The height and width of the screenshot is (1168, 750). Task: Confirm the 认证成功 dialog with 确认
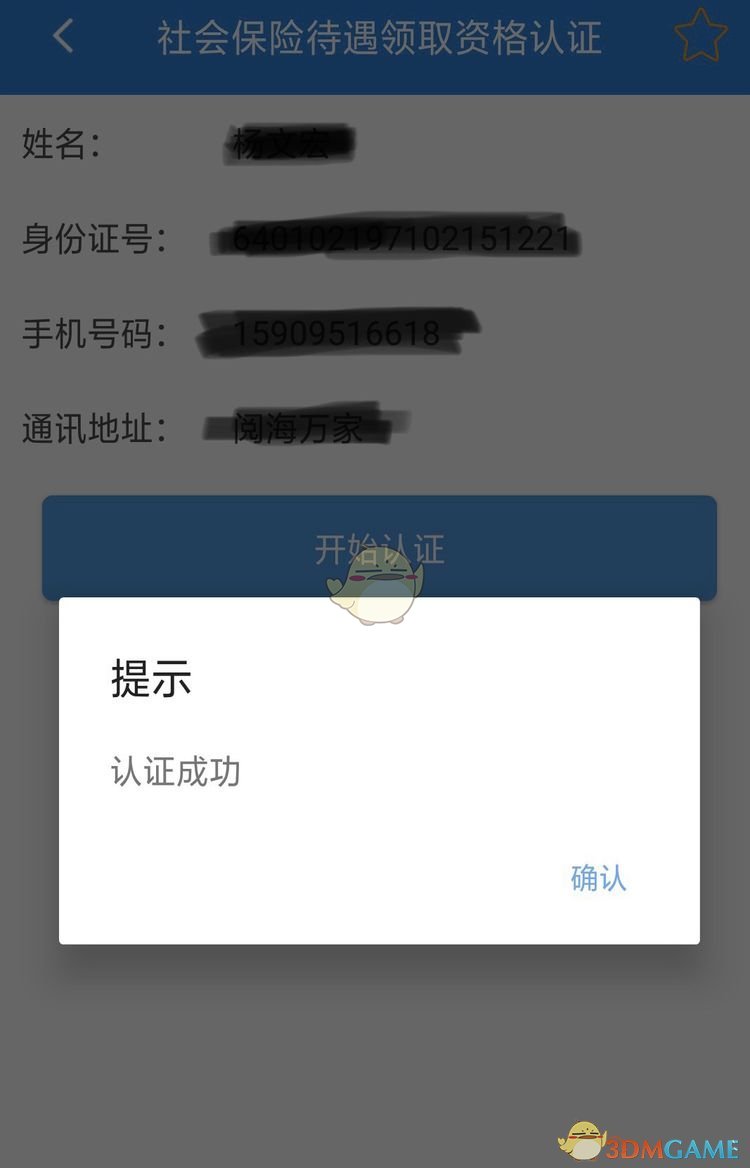pos(598,878)
